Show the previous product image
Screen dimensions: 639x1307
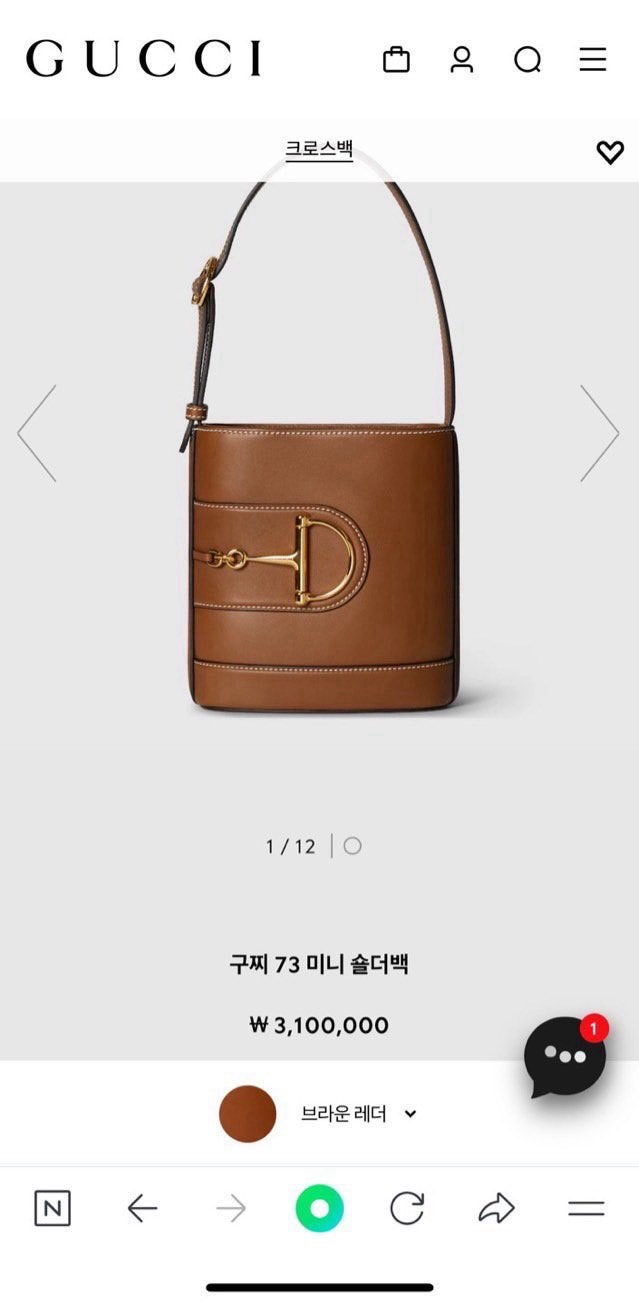(x=37, y=433)
